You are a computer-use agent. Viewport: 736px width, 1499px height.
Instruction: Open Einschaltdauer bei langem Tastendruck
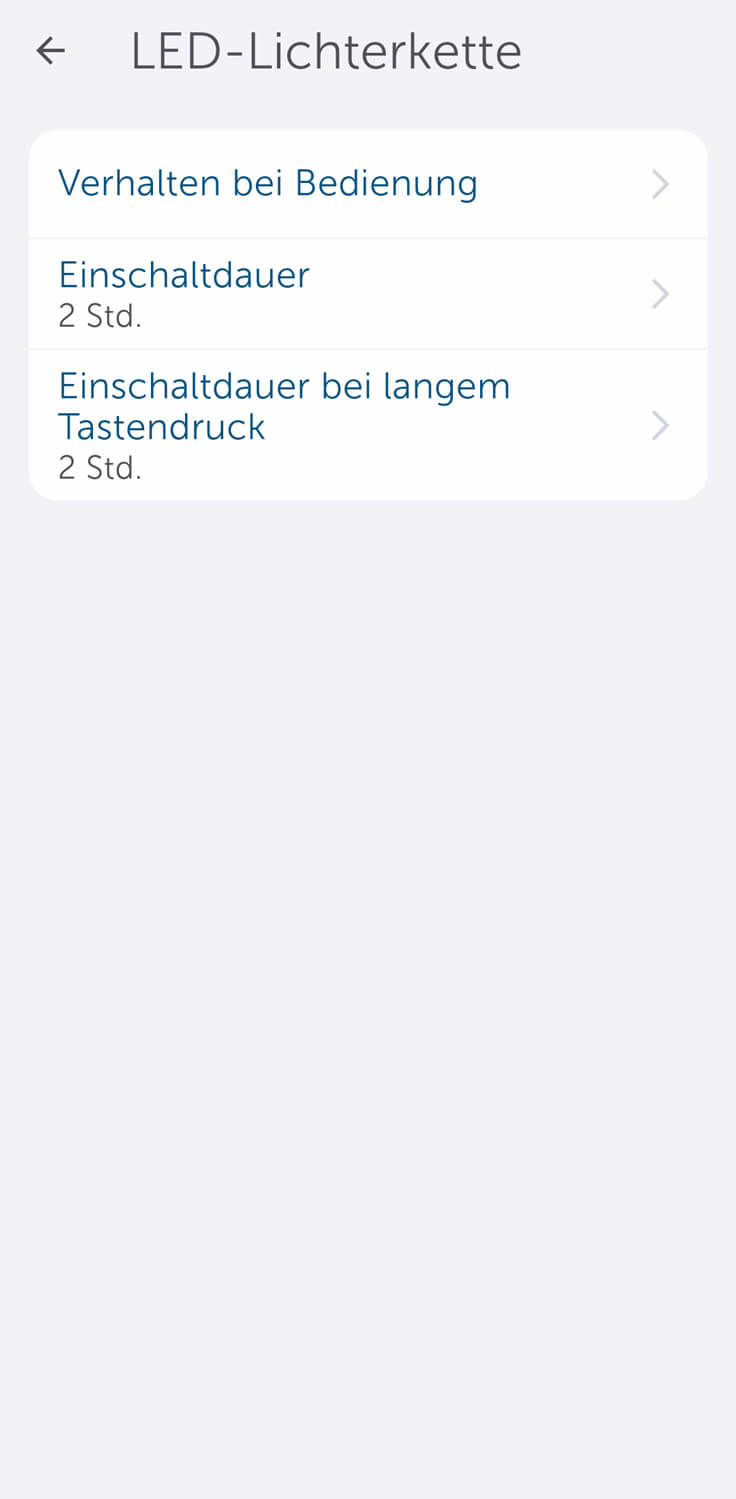coord(367,425)
